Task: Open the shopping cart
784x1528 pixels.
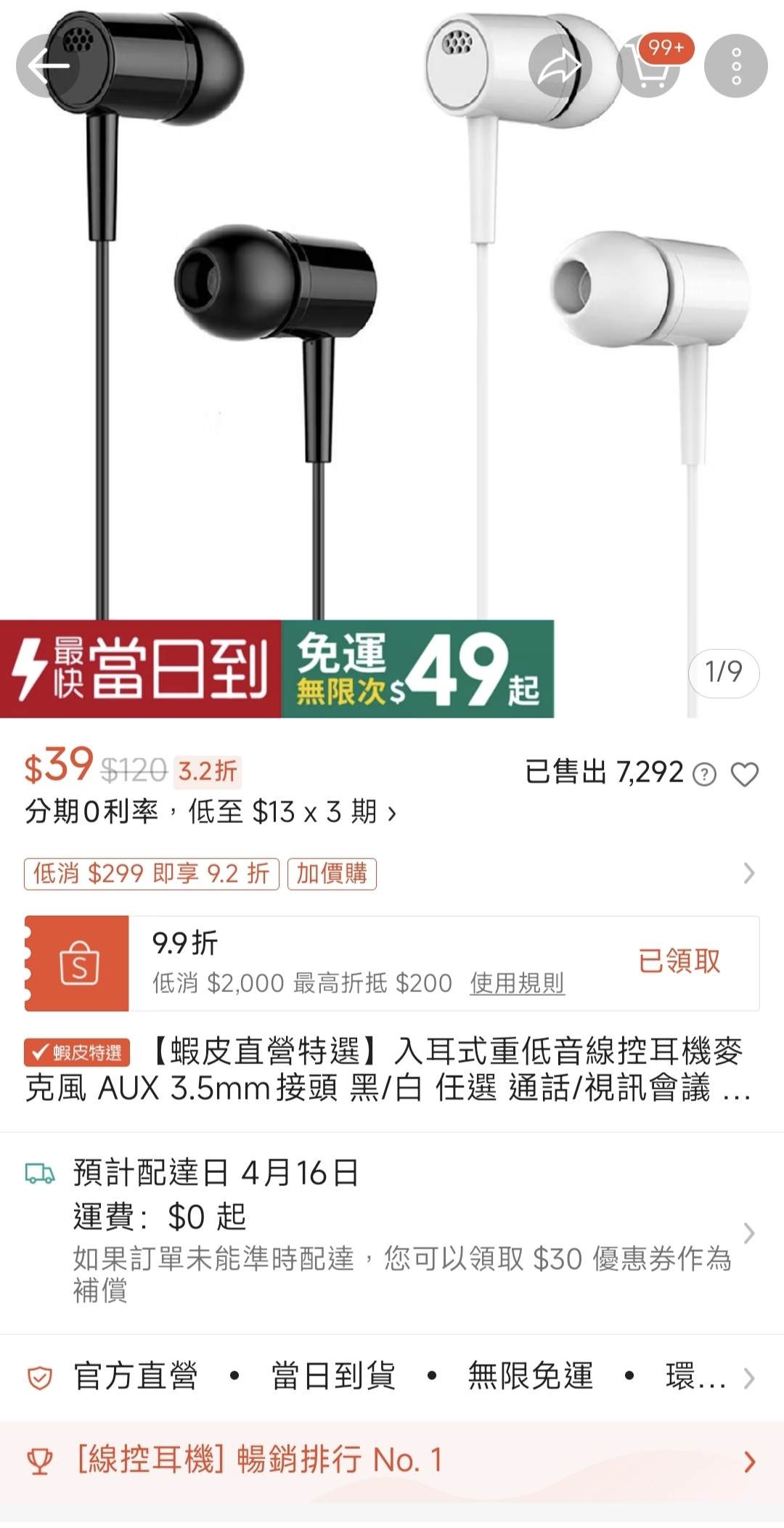Action: click(648, 66)
